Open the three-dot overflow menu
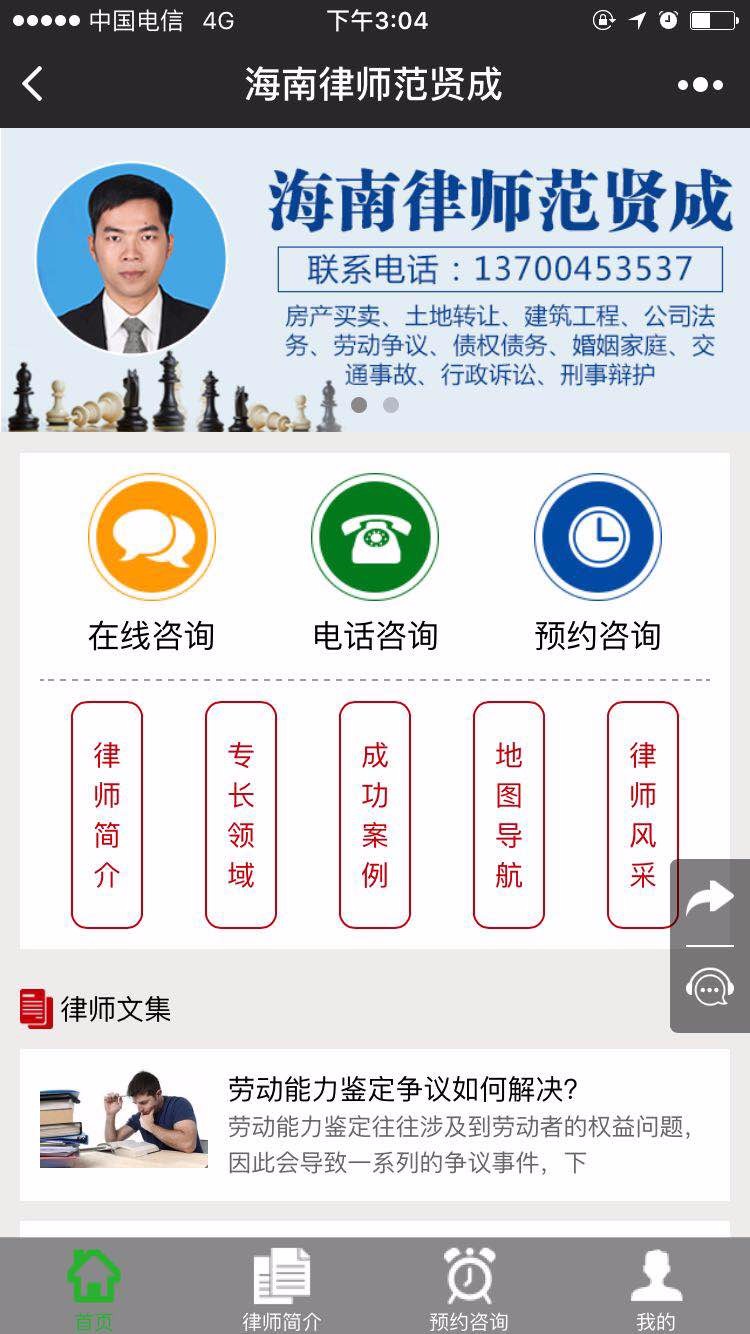 700,85
